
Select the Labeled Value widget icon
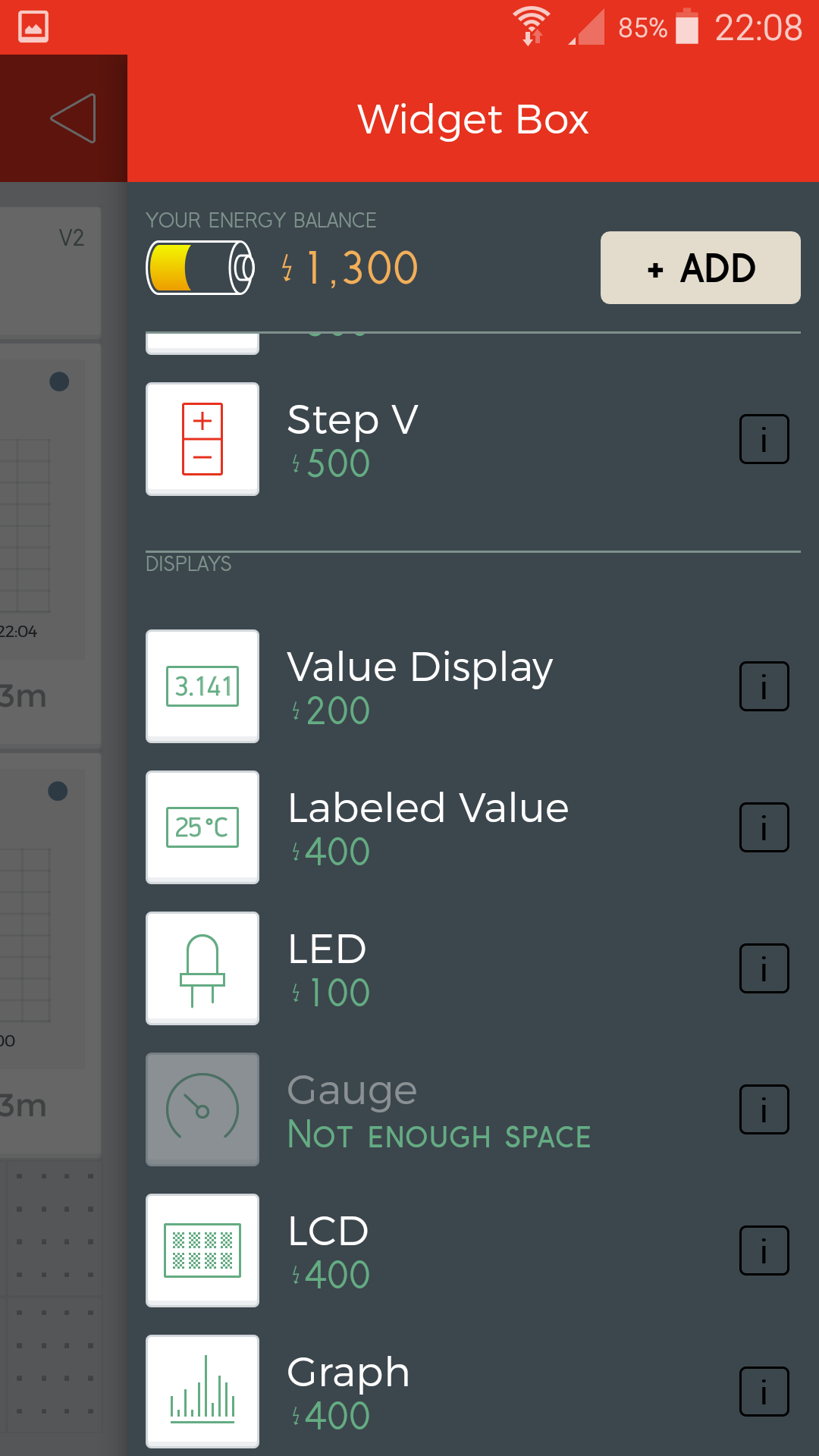point(202,827)
